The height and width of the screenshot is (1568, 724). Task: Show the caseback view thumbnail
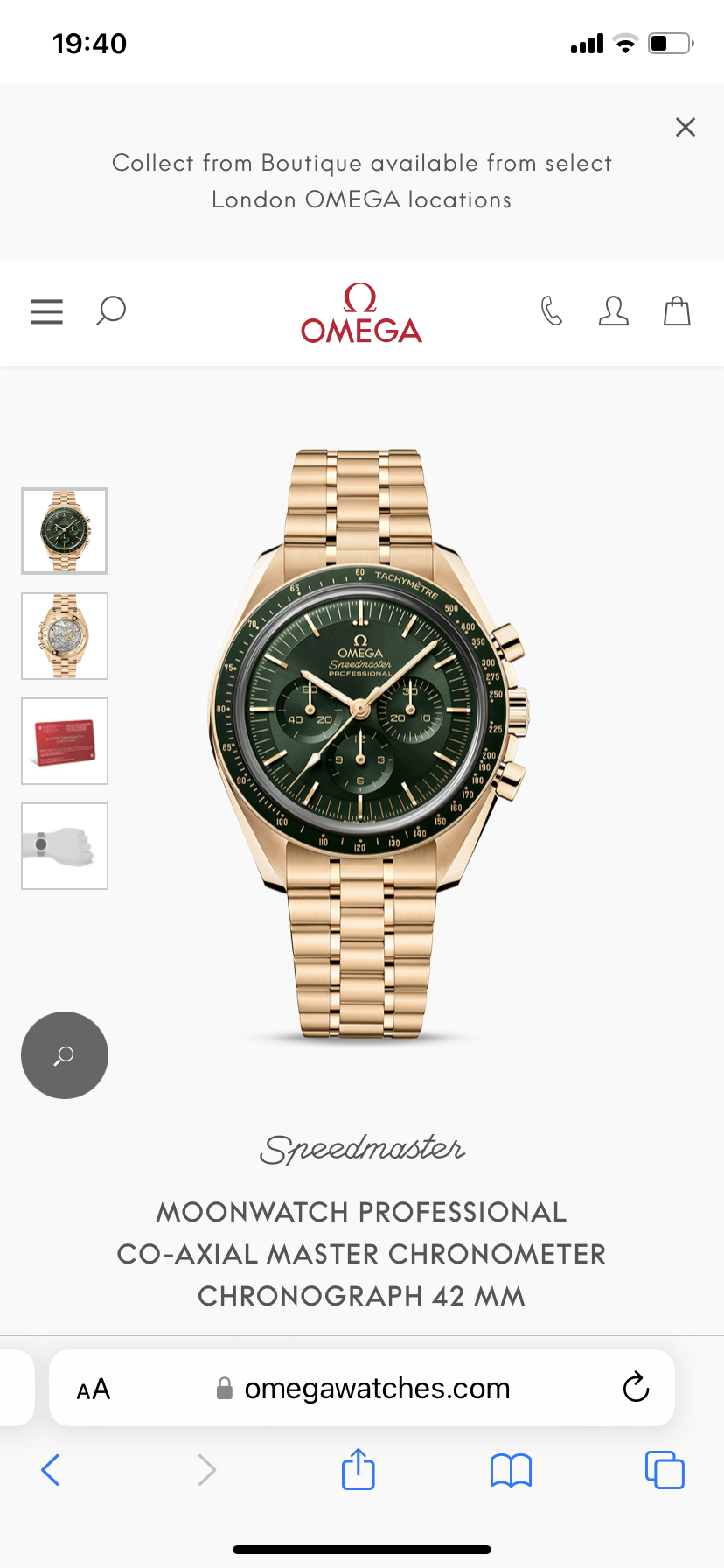pyautogui.click(x=65, y=636)
